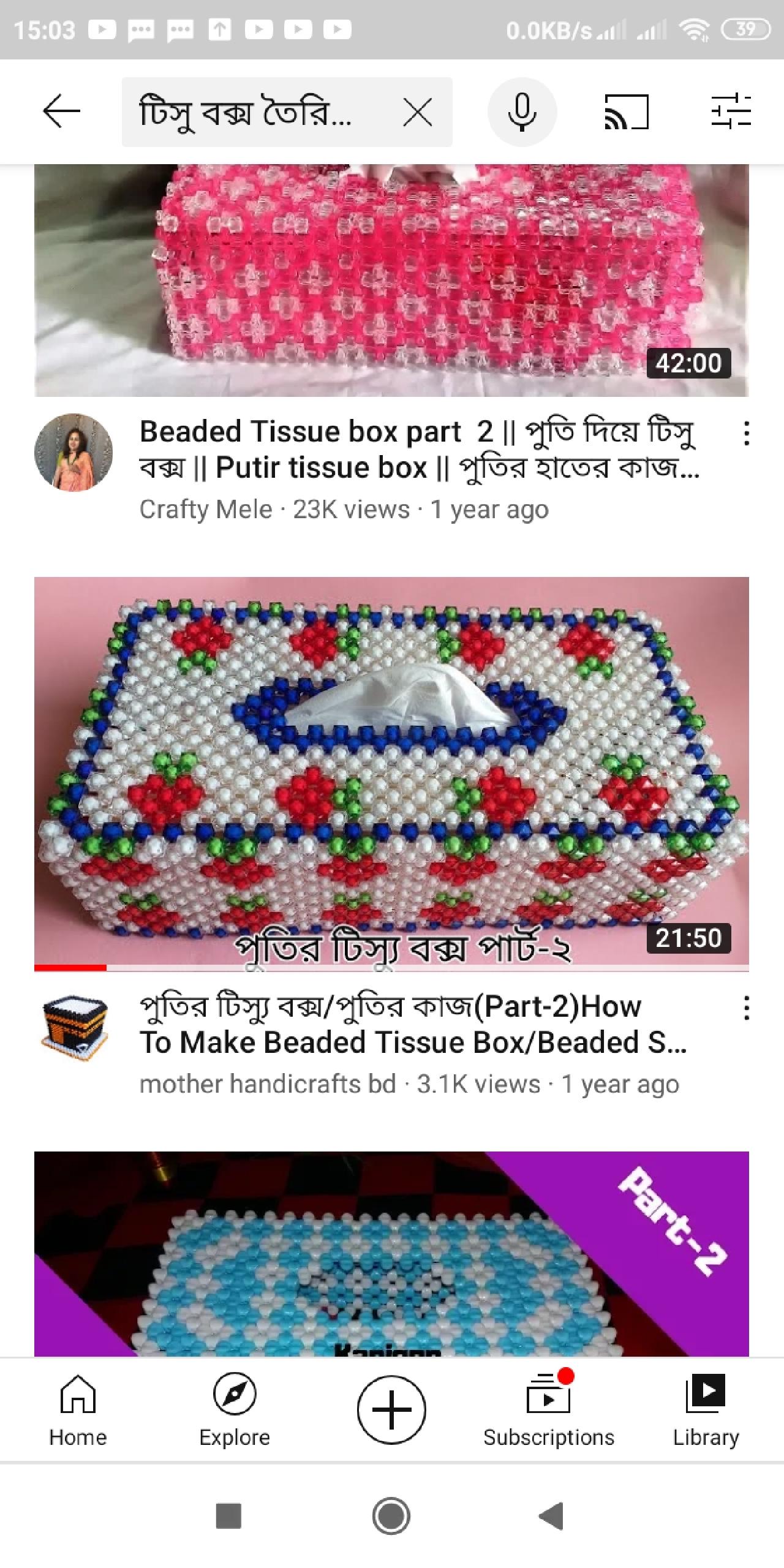Viewport: 784px width, 1568px height.
Task: Open the cast to device option
Action: (x=626, y=112)
